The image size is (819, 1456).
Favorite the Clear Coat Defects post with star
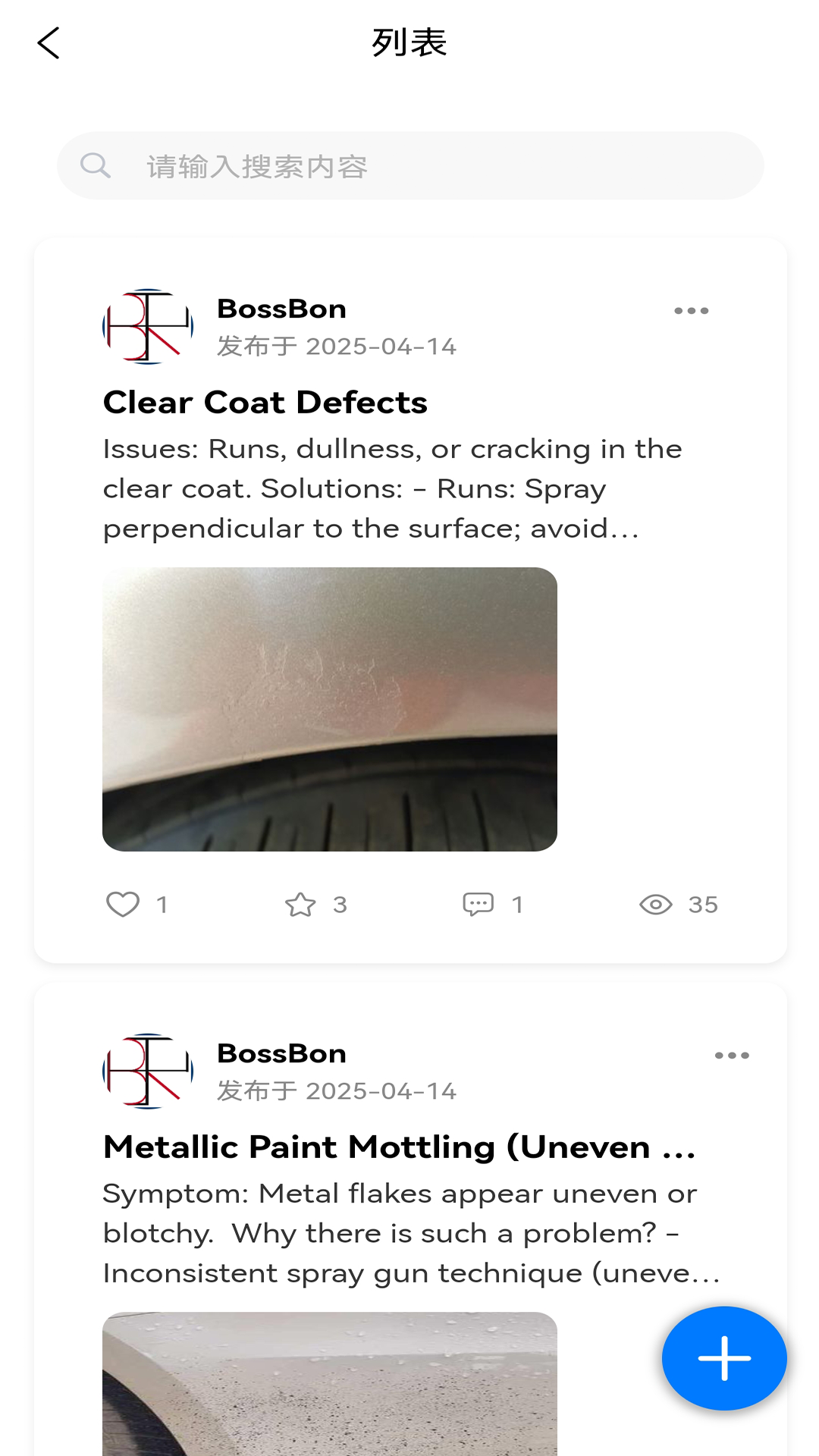click(300, 904)
